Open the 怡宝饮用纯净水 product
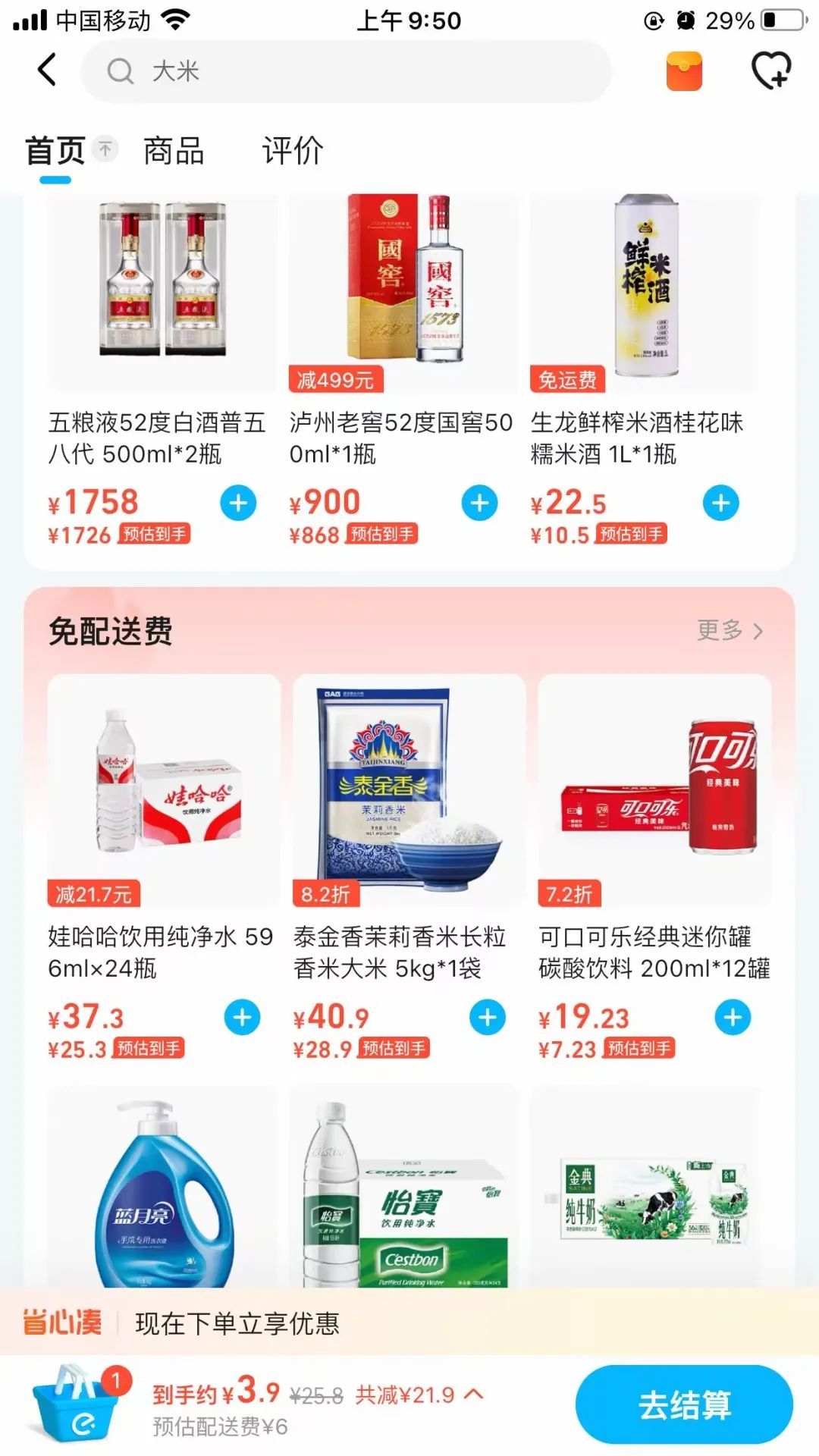819x1456 pixels. [404, 1191]
